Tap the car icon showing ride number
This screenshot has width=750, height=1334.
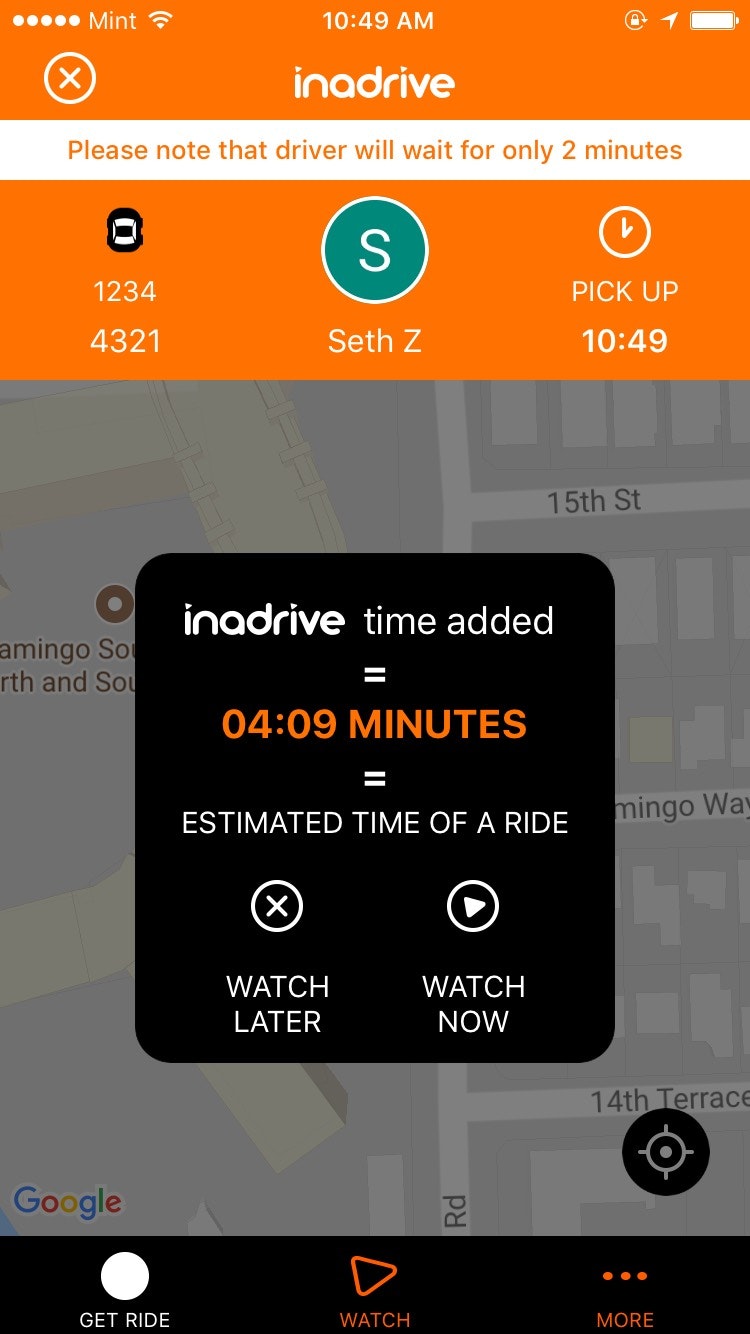pyautogui.click(x=124, y=231)
